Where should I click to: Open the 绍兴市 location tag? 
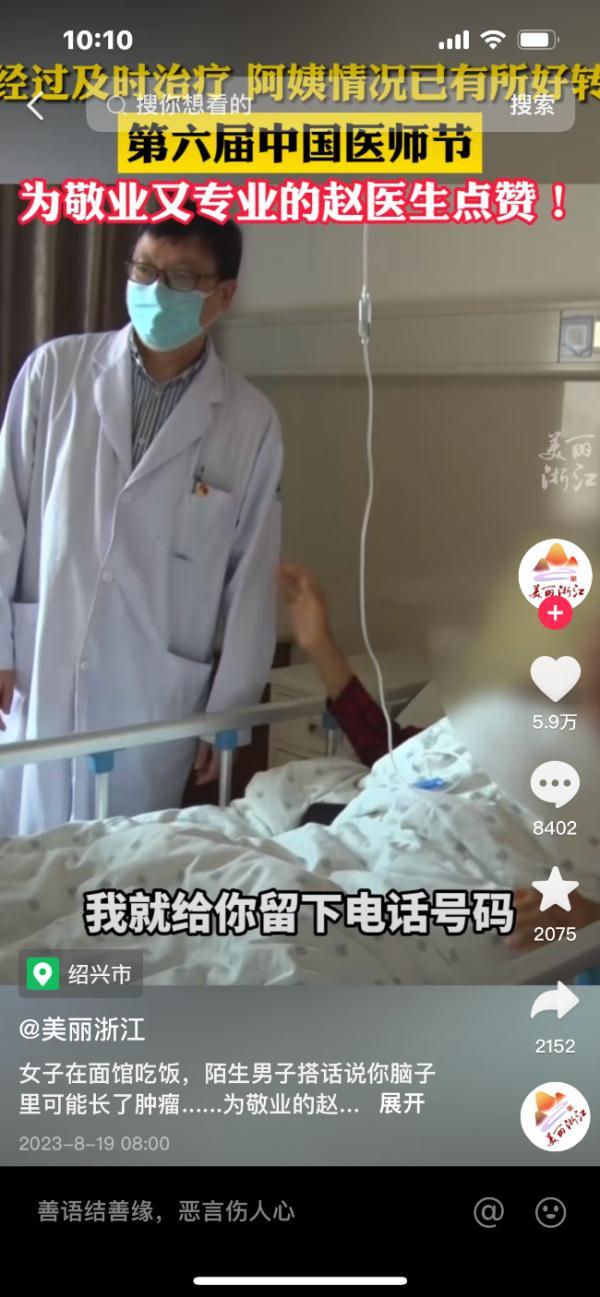point(82,974)
